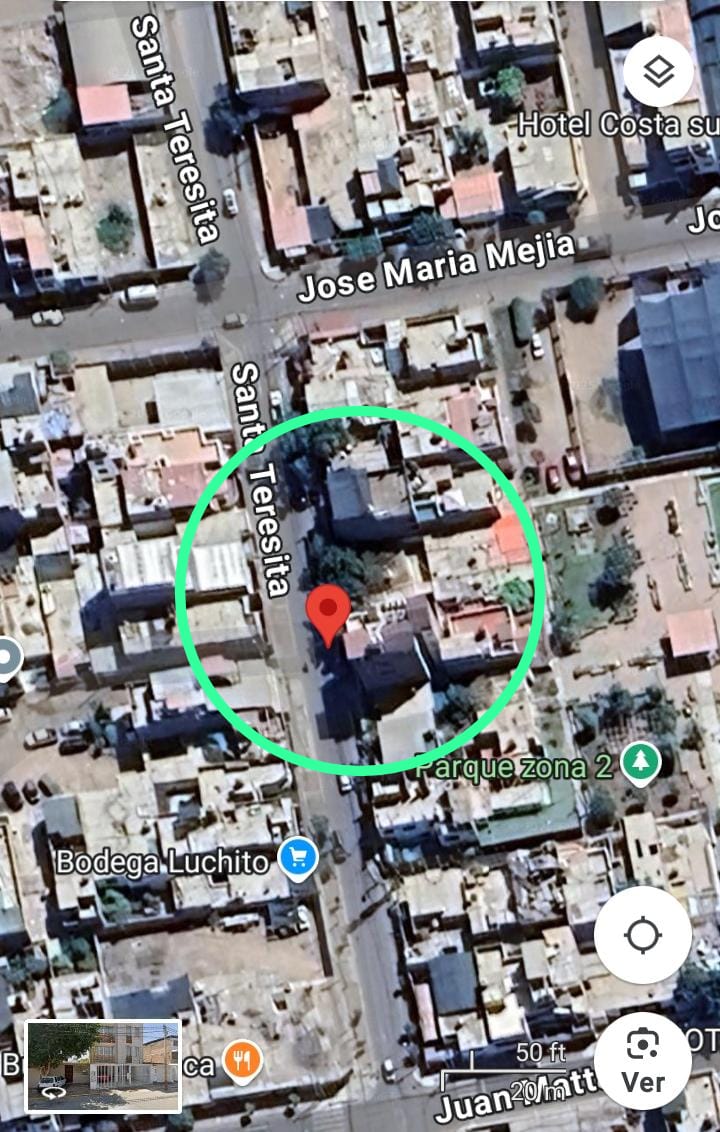Open the orange restaurant marker
Image resolution: width=720 pixels, height=1132 pixels.
point(241,1061)
